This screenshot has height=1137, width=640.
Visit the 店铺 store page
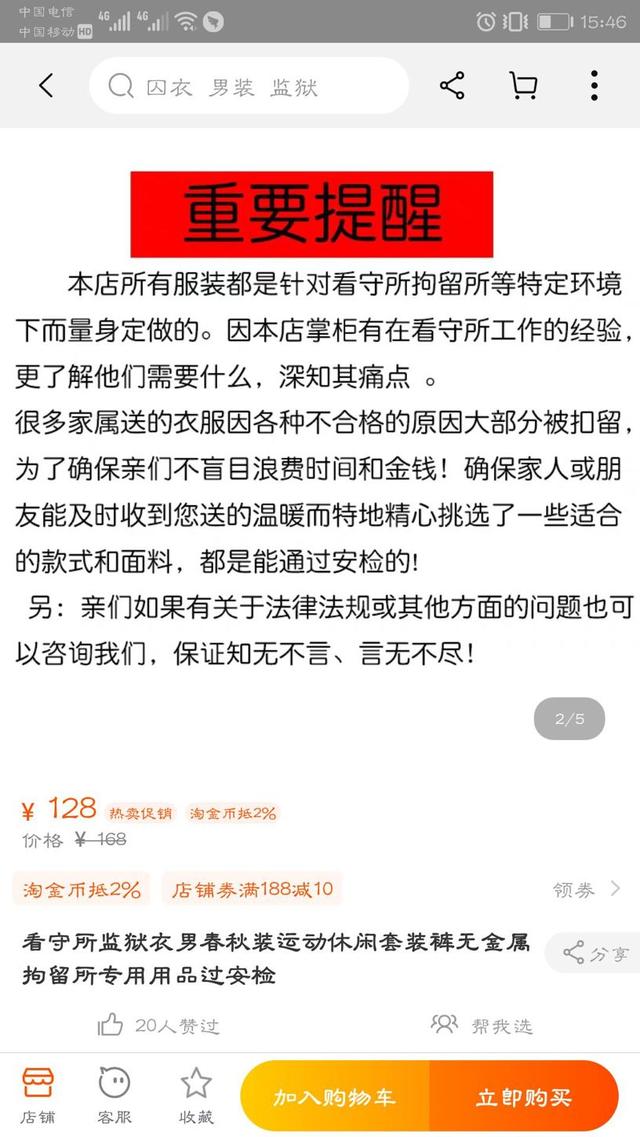click(37, 1095)
